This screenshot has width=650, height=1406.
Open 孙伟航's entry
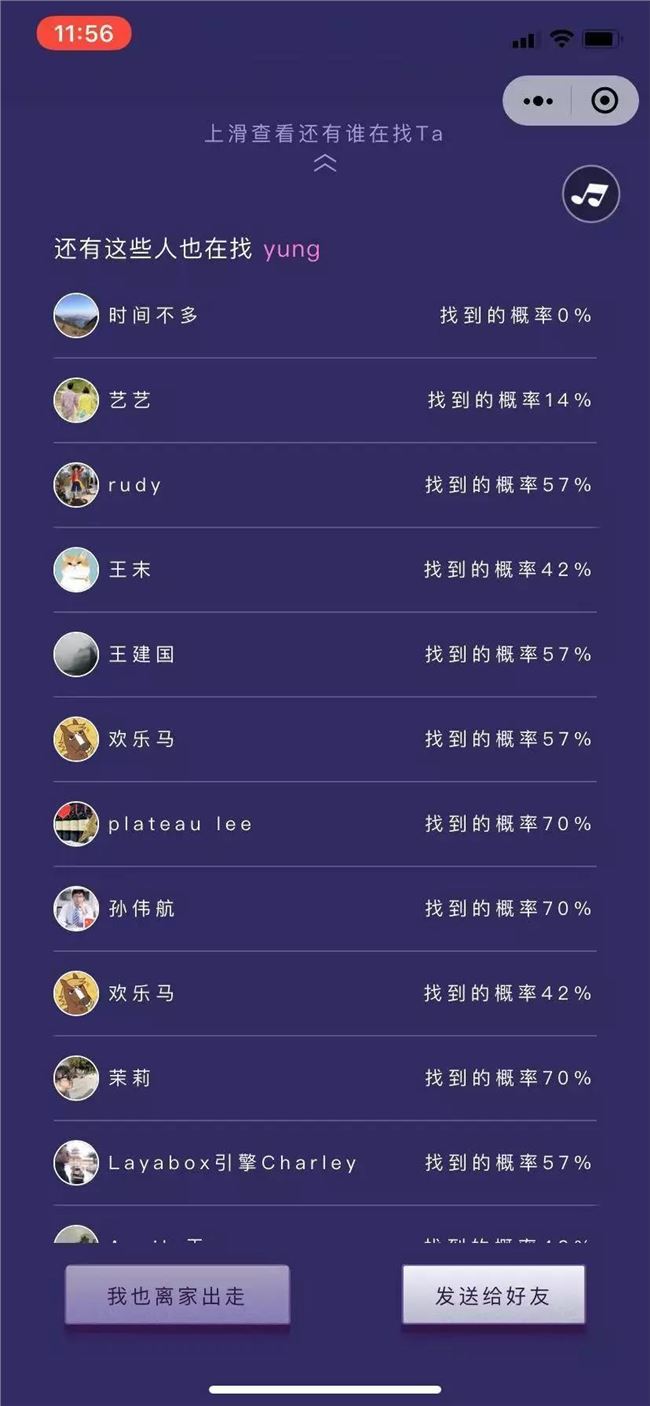click(324, 909)
